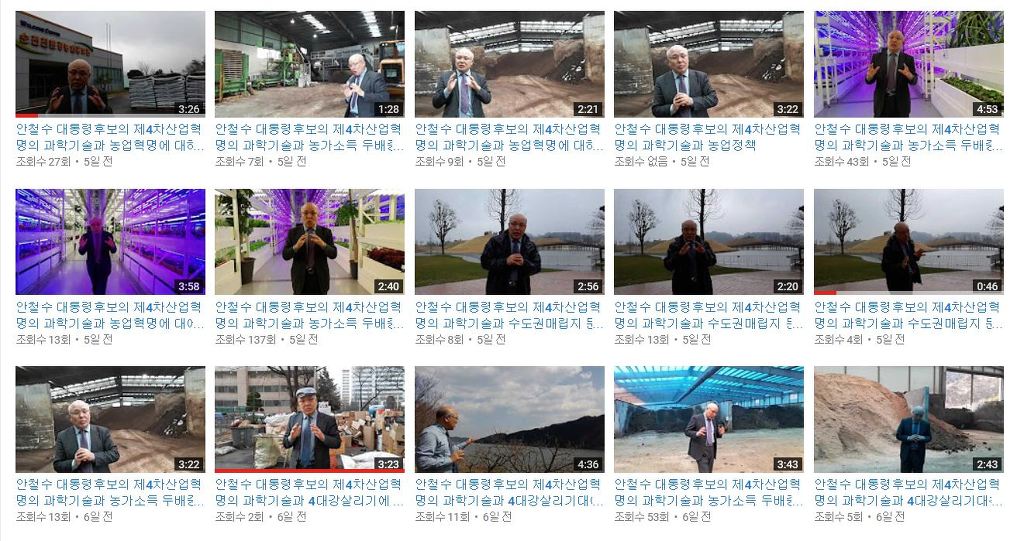Open the video thumbnail with duration 3:26
The height and width of the screenshot is (541, 1024).
click(x=110, y=64)
